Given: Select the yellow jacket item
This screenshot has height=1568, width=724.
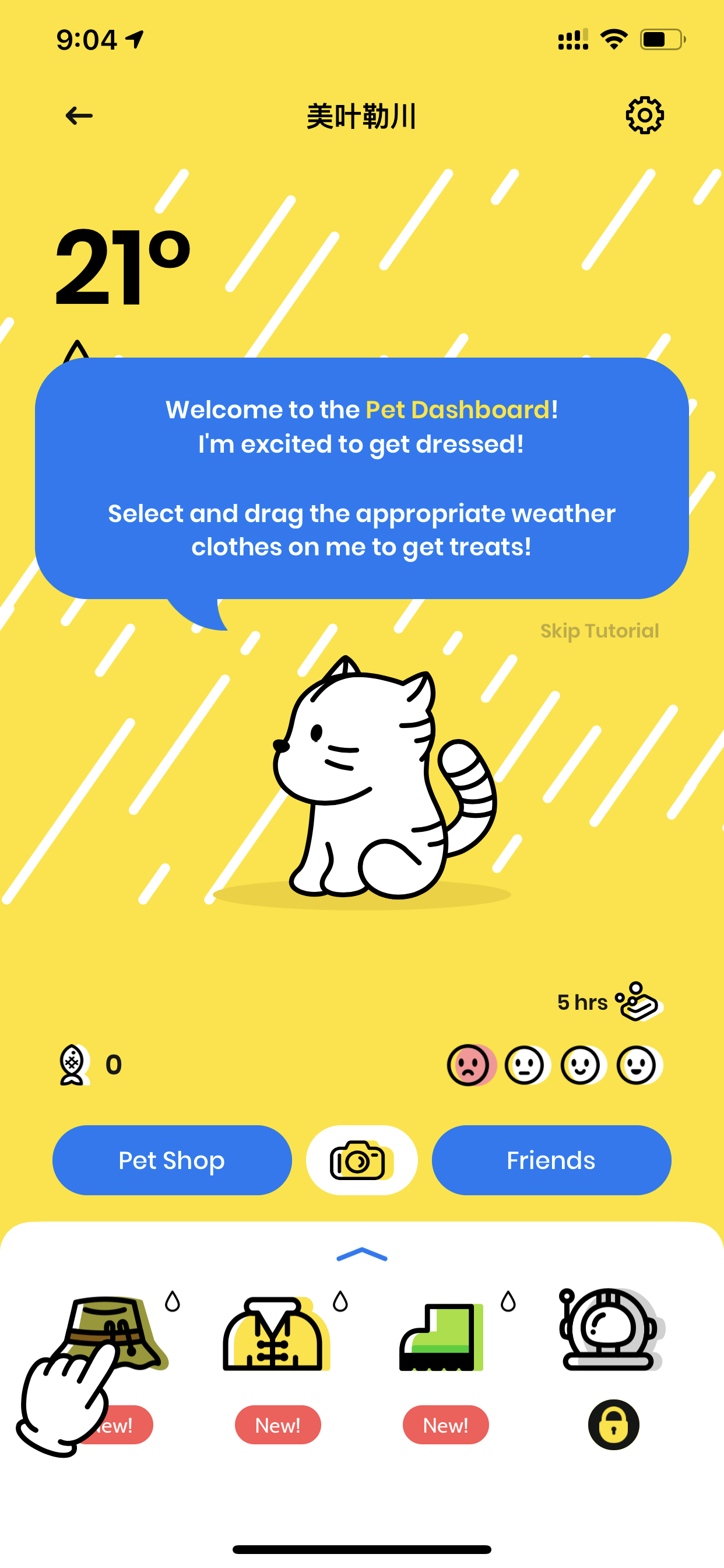Looking at the screenshot, I should coord(276,1334).
